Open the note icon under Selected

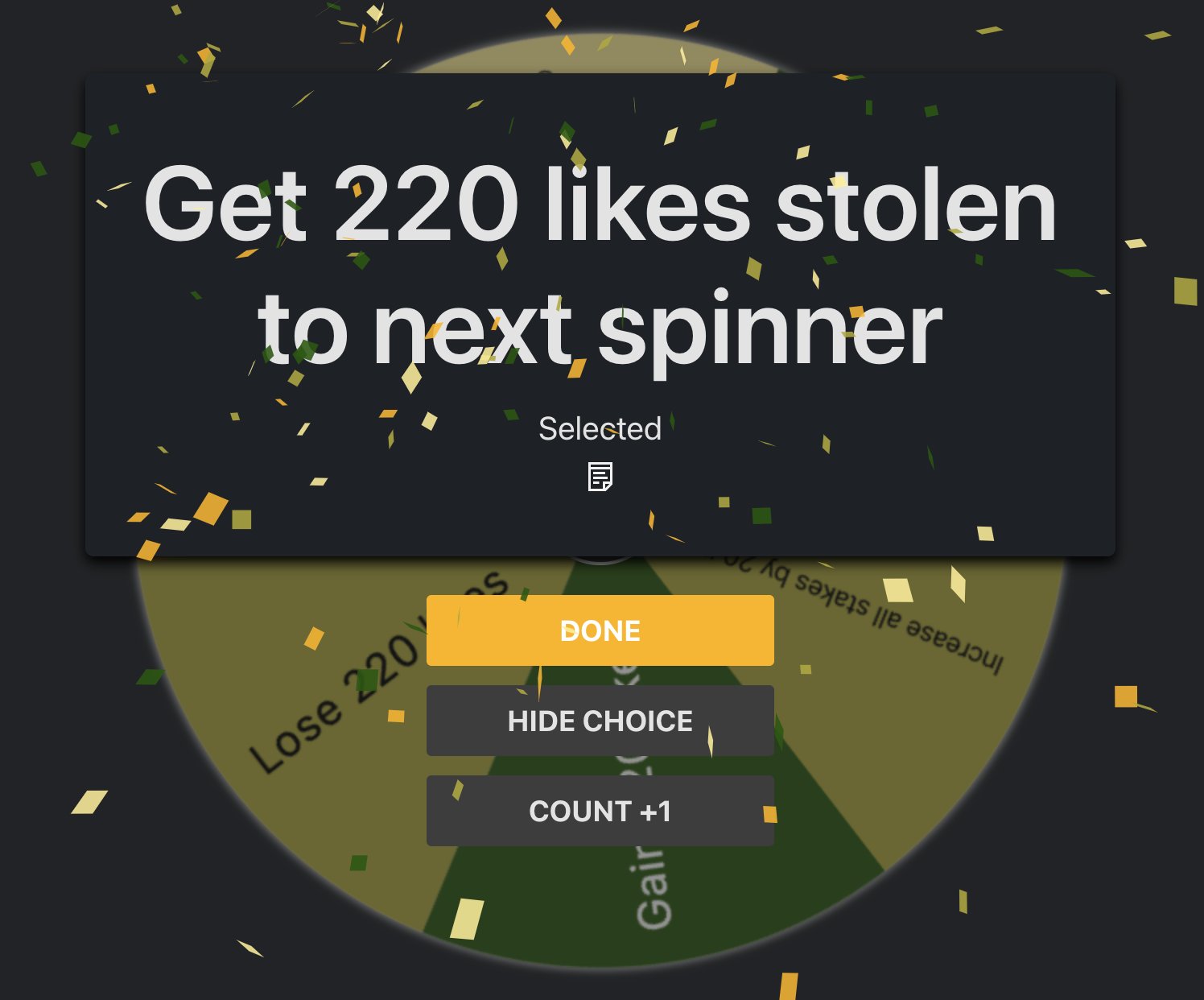[600, 477]
